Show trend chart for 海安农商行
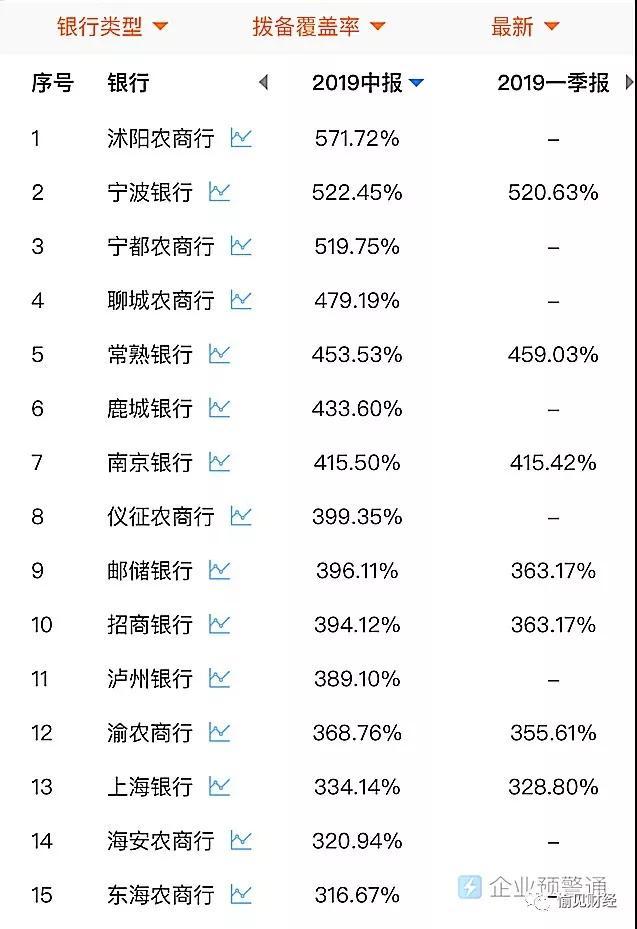 (x=241, y=840)
